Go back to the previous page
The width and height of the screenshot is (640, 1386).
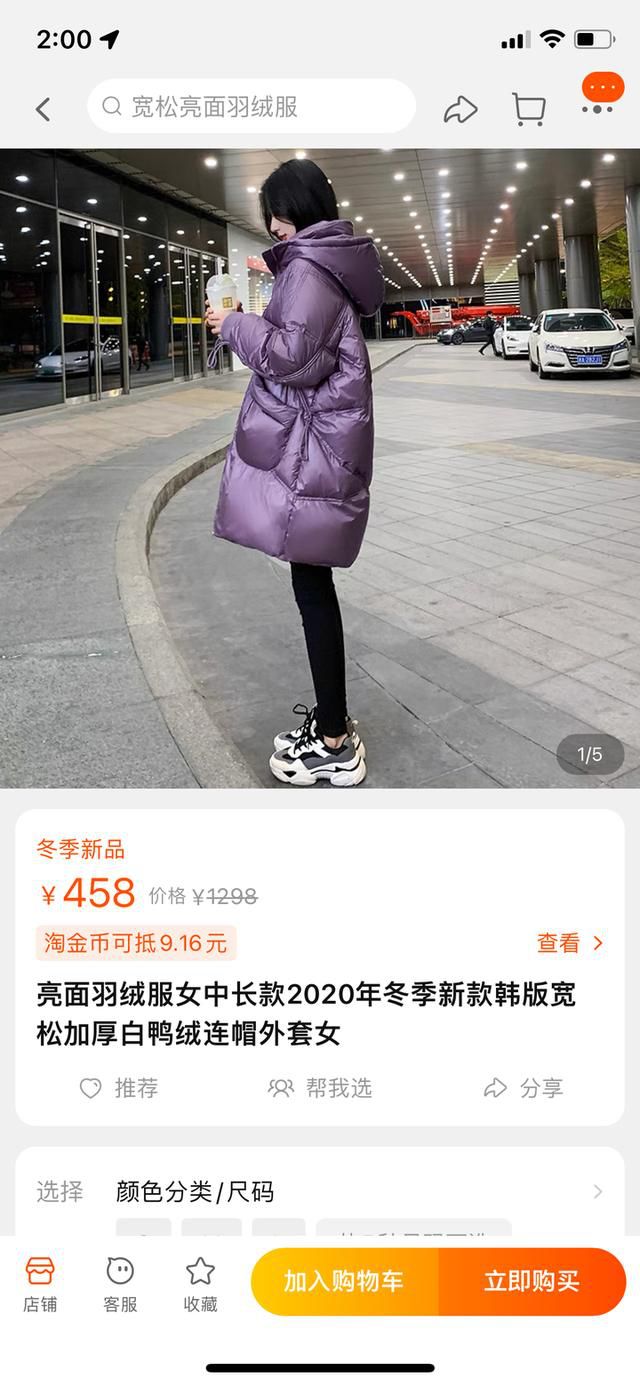tap(43, 108)
